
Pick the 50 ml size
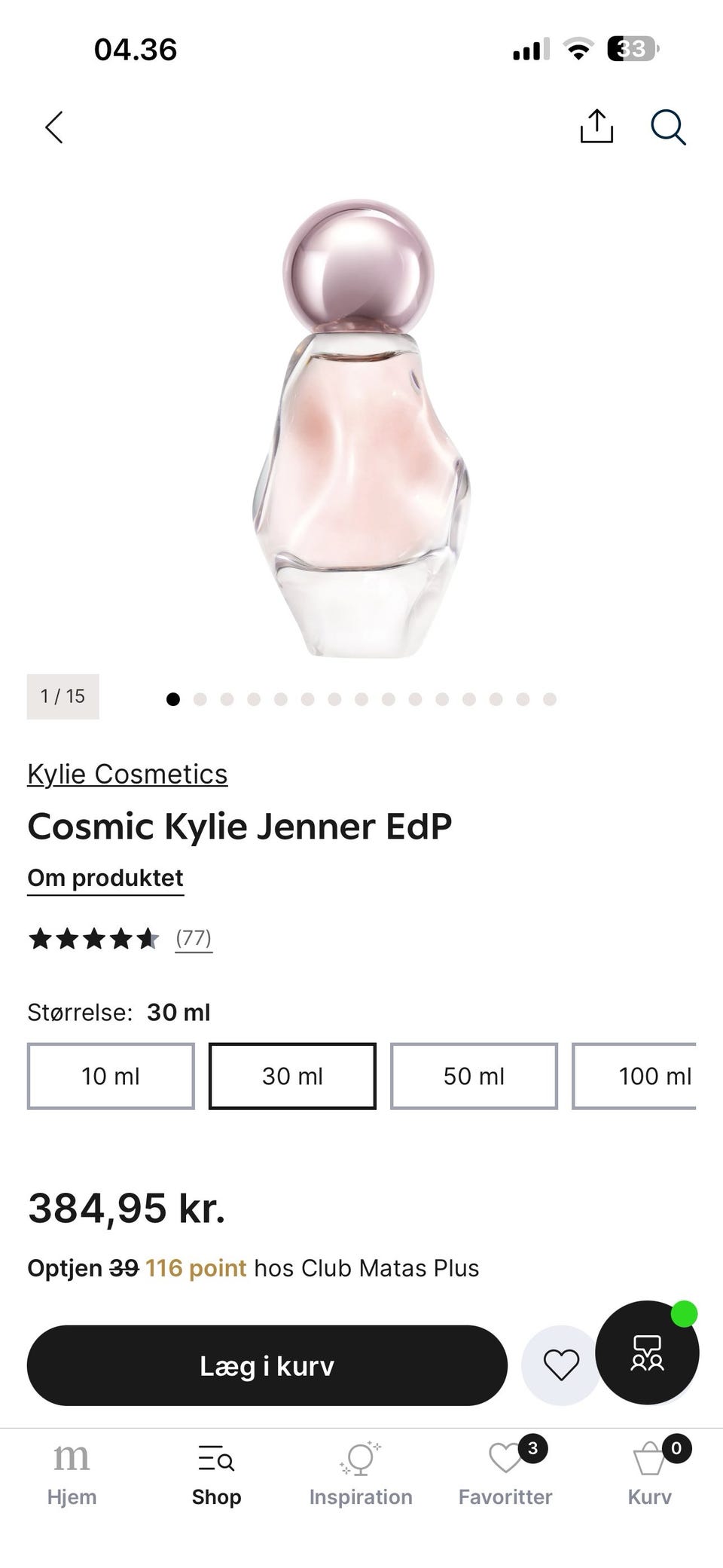474,1076
